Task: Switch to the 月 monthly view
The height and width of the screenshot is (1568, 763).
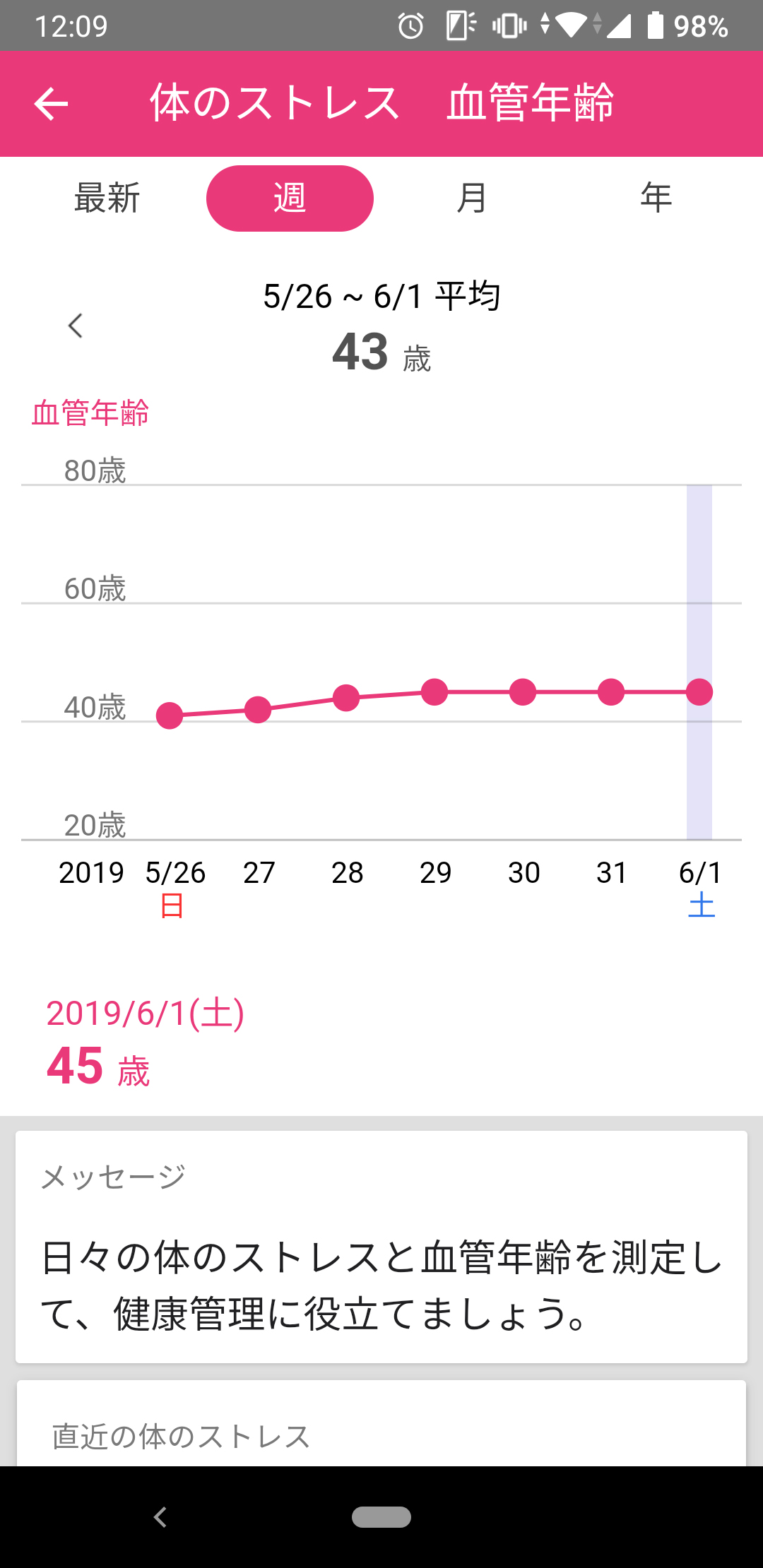Action: [x=472, y=198]
